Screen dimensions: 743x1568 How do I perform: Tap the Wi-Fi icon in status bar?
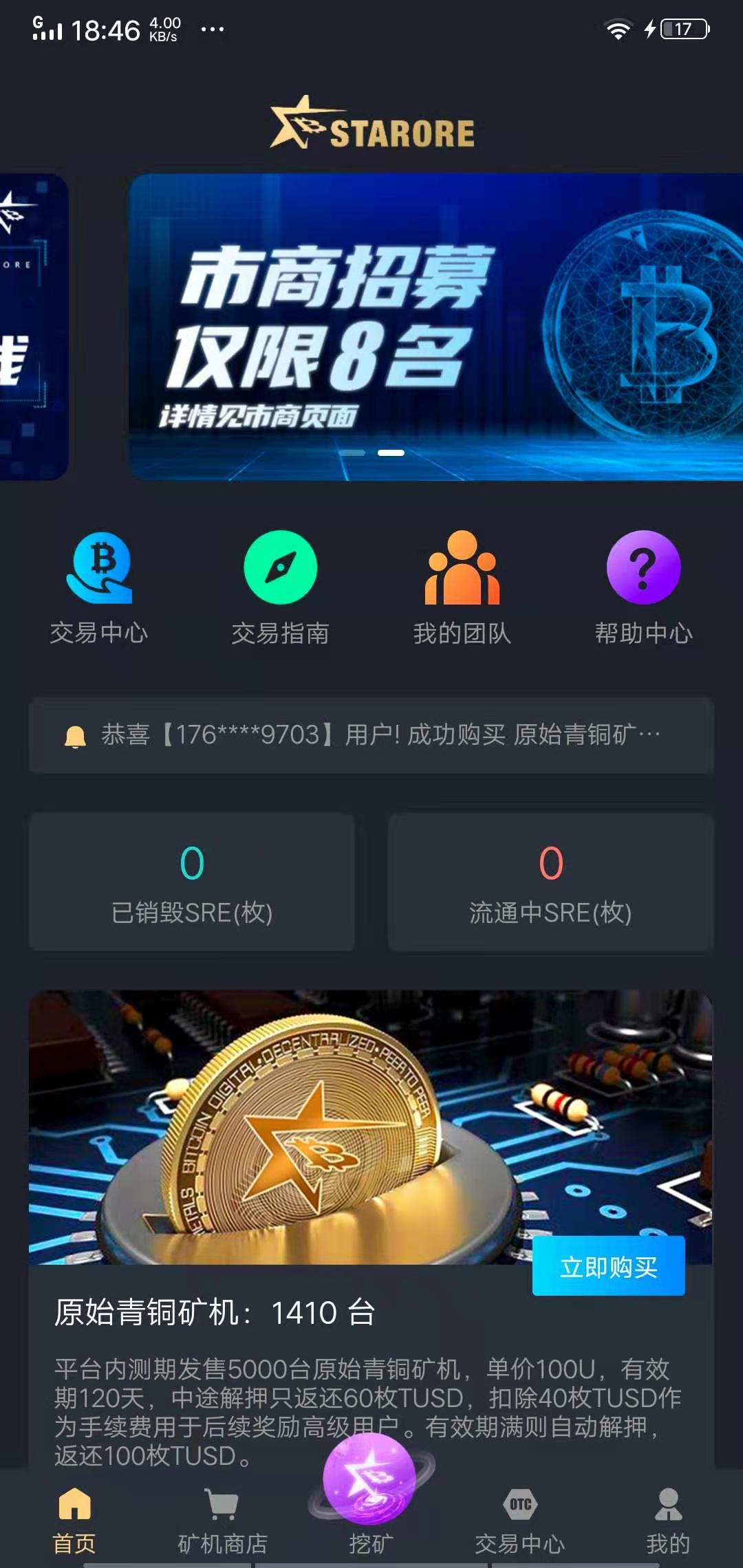click(618, 30)
